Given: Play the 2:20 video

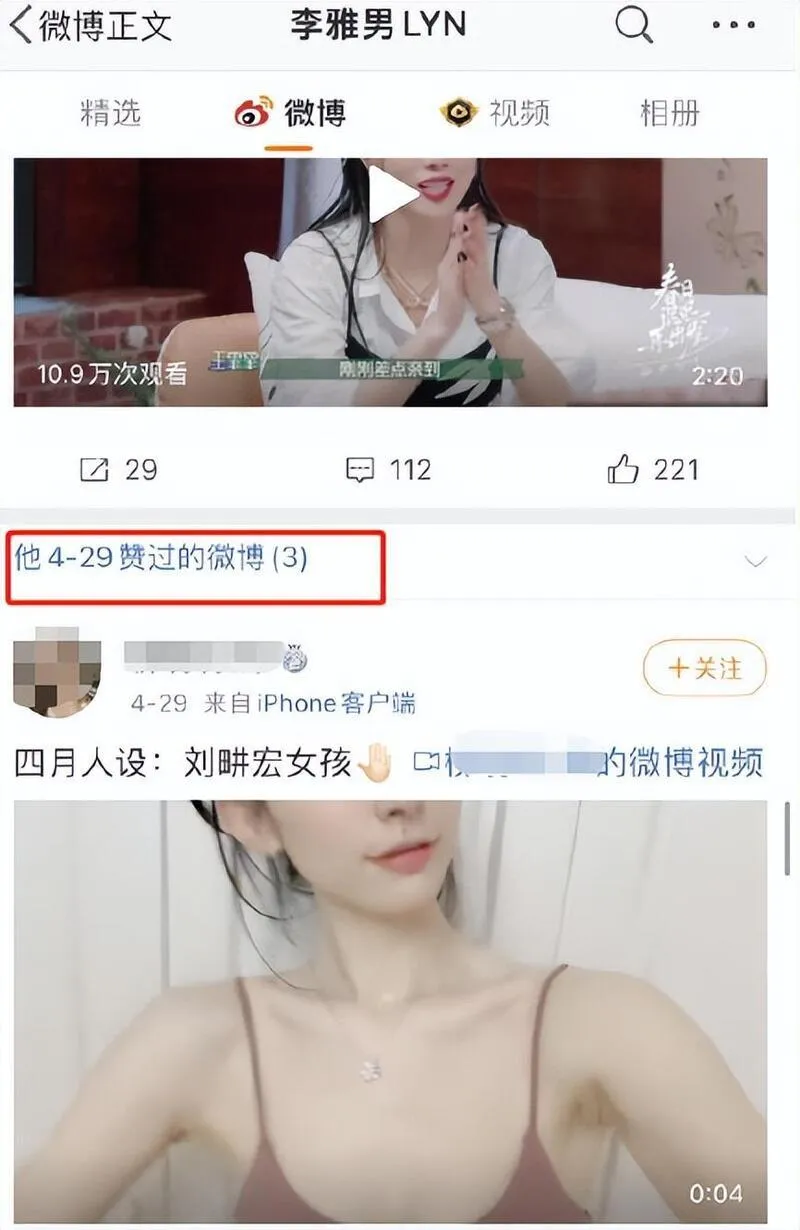Looking at the screenshot, I should (393, 193).
